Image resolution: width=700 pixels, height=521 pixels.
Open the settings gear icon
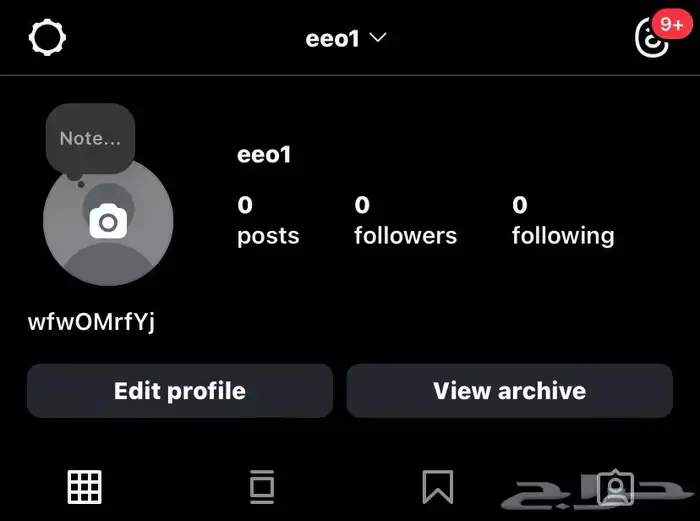47,39
